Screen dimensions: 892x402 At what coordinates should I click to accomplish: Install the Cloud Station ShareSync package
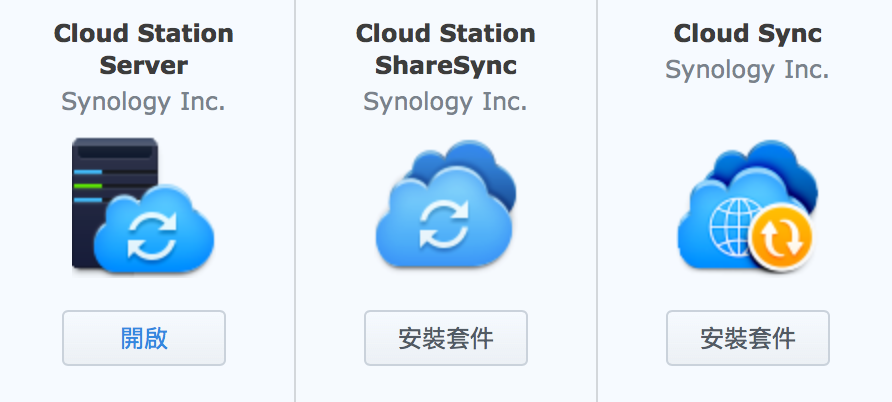click(x=445, y=338)
